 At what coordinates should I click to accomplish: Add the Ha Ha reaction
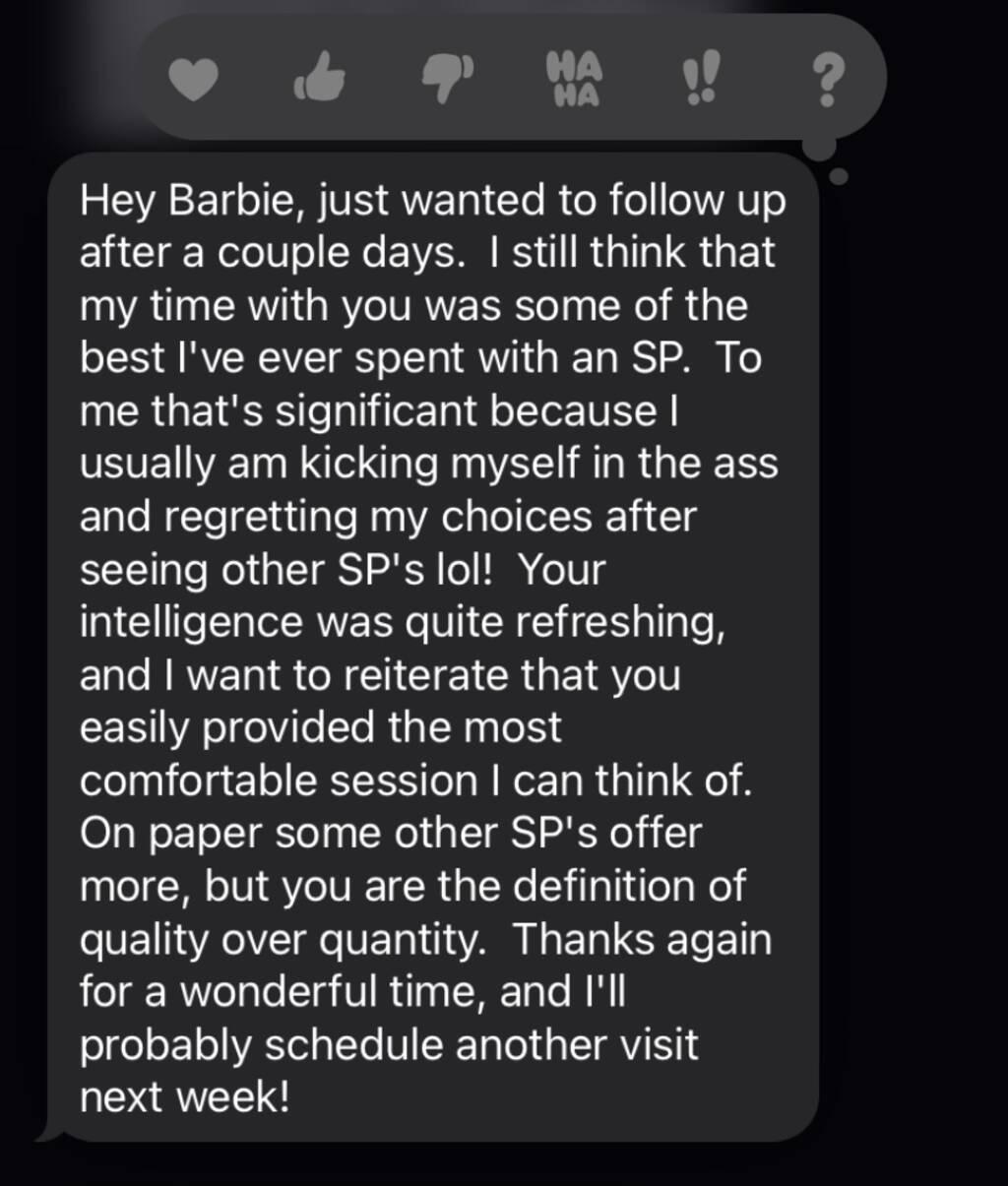573,79
